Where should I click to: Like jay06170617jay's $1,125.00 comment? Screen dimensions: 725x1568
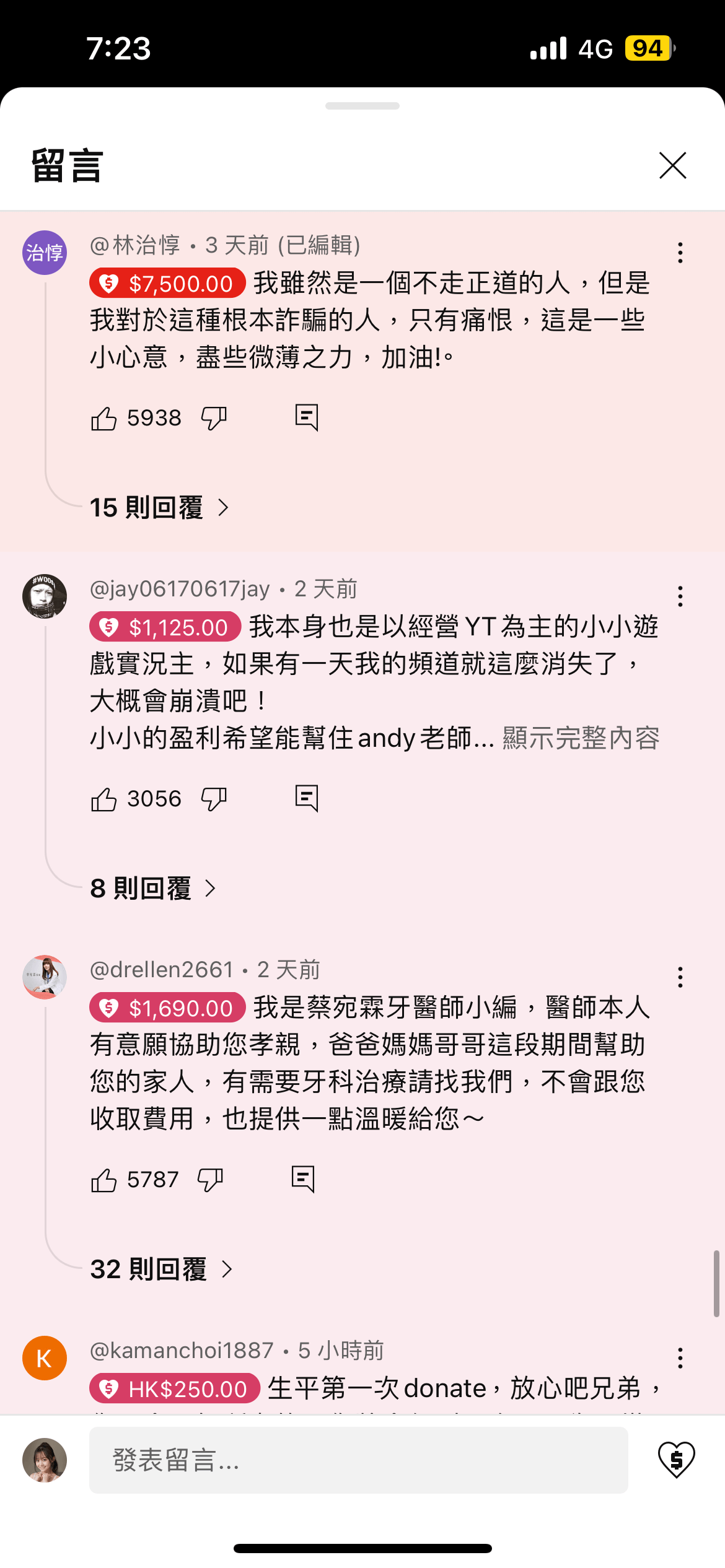coord(104,799)
